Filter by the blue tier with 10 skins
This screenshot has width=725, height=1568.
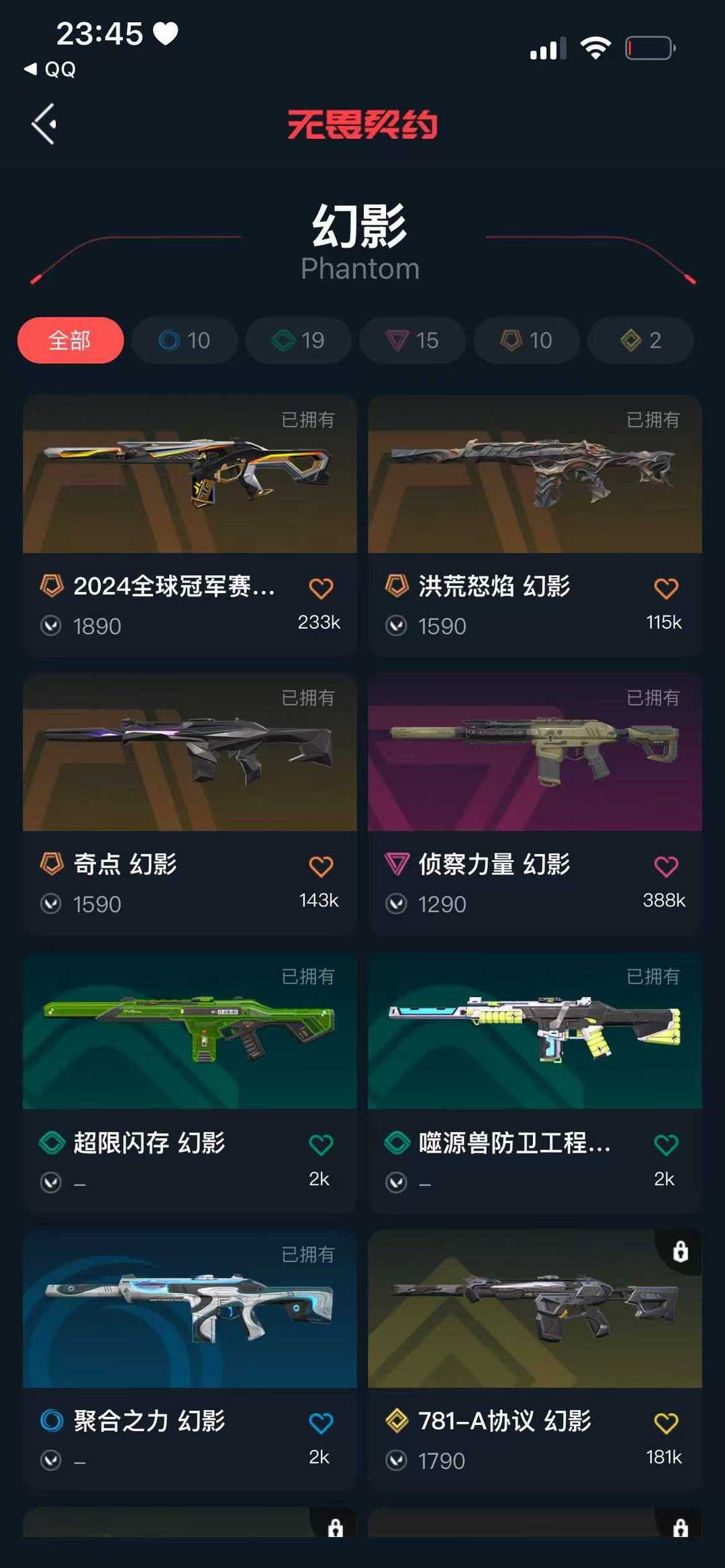185,340
